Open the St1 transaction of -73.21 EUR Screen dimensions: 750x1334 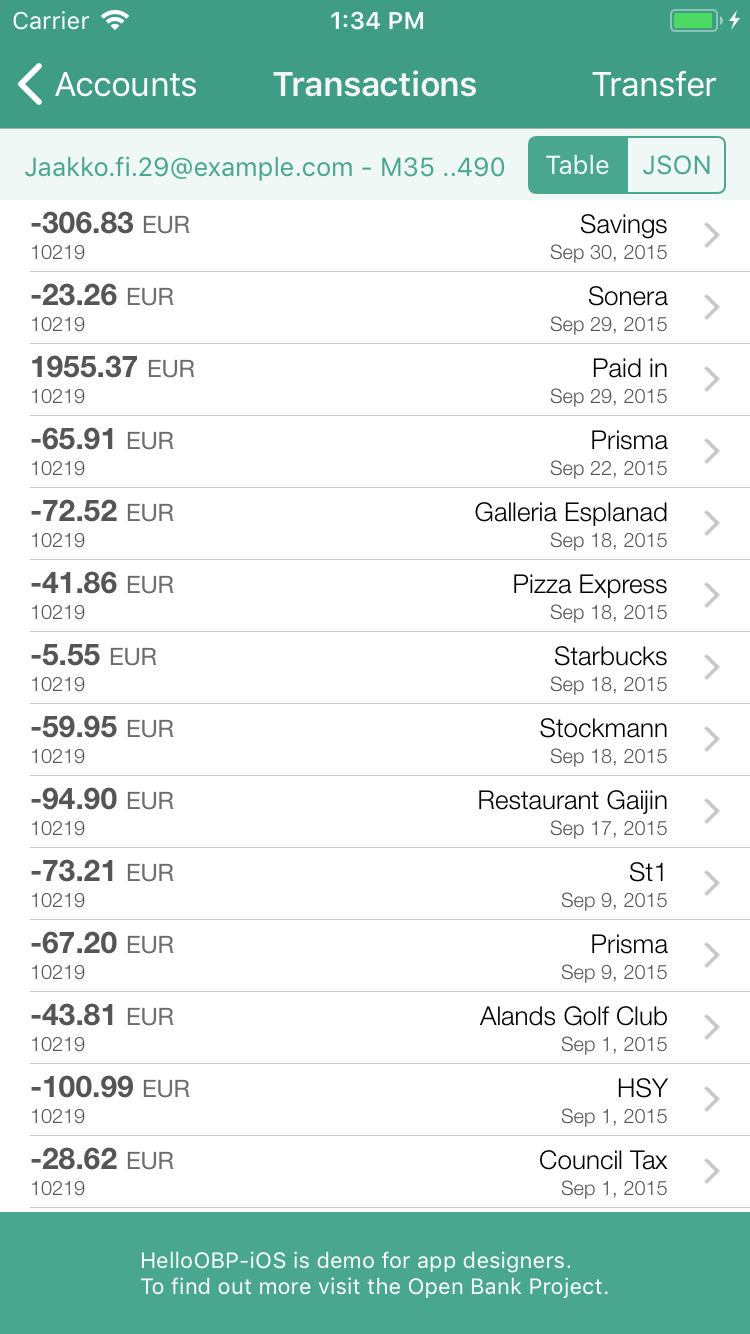click(x=375, y=884)
